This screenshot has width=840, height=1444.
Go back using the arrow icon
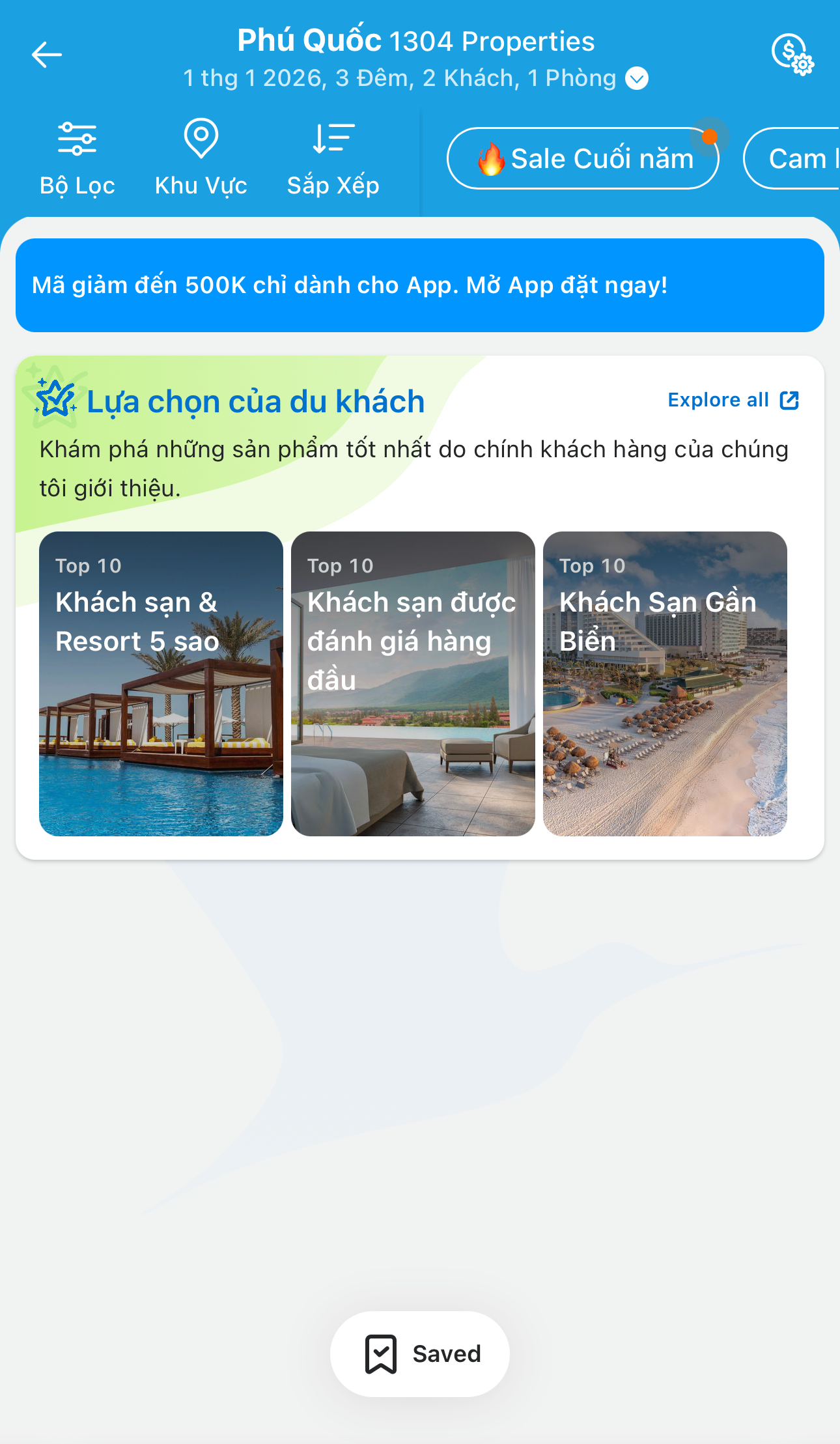coord(47,55)
